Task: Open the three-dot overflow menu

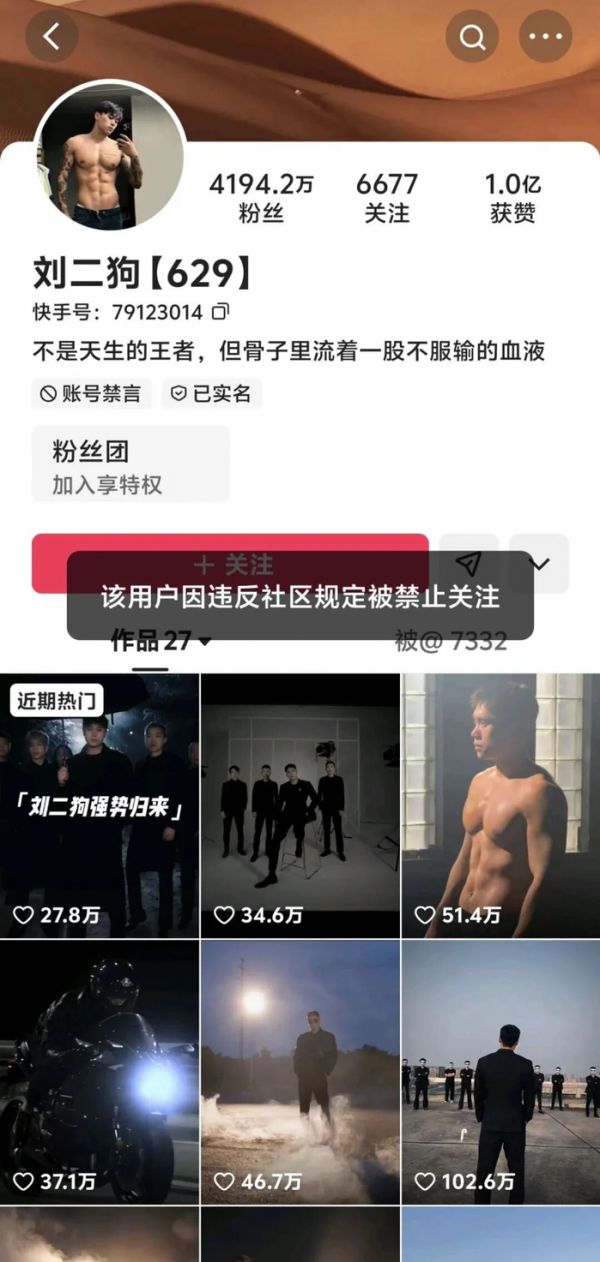Action: click(x=545, y=37)
